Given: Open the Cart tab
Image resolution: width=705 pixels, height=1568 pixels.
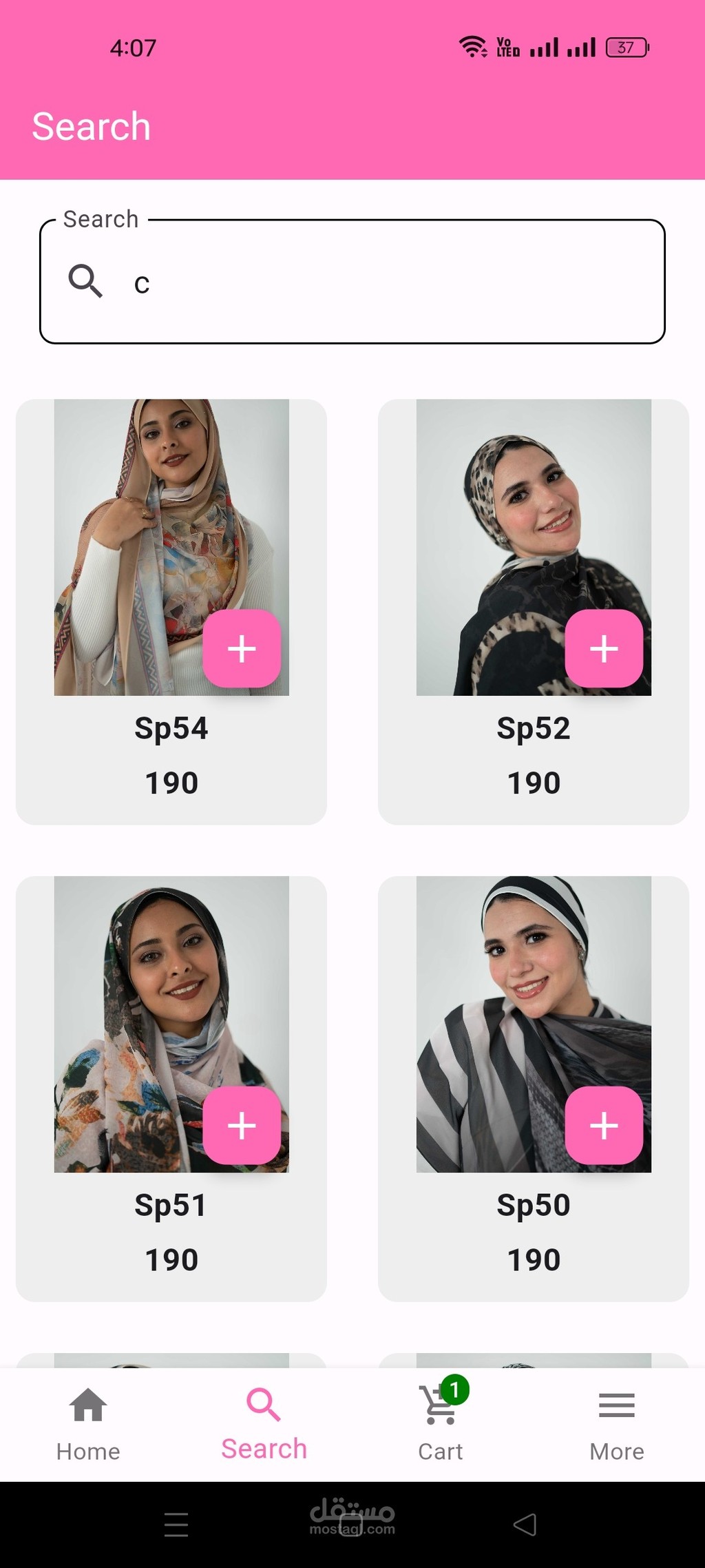Looking at the screenshot, I should point(441,1424).
